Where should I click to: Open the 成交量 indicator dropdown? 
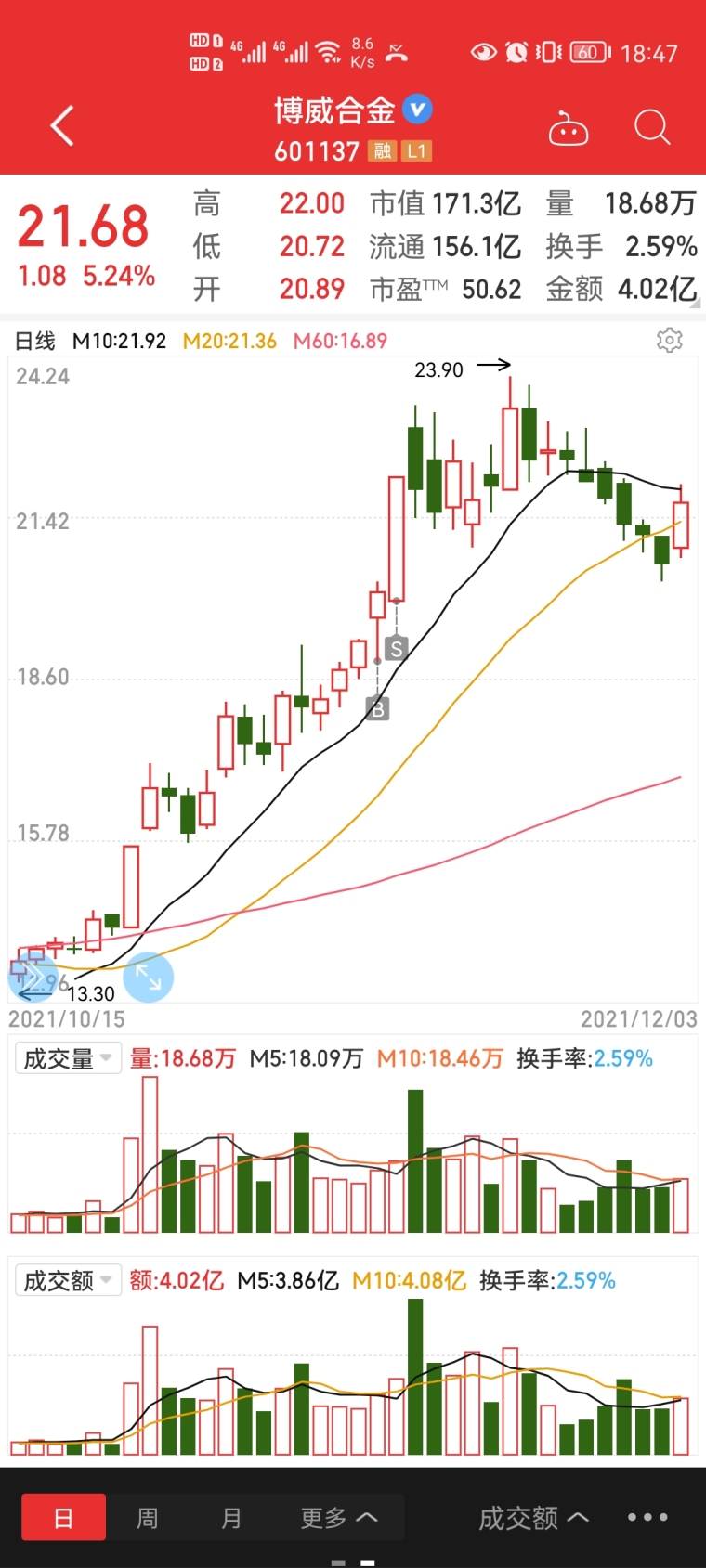point(68,1058)
